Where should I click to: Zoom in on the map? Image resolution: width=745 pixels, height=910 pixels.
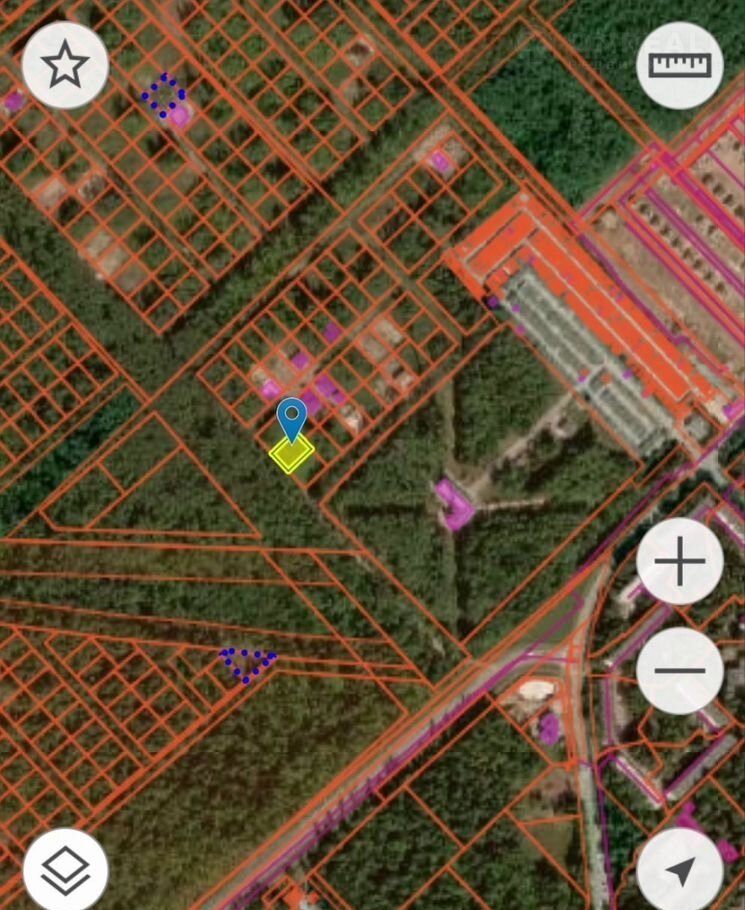[680, 561]
